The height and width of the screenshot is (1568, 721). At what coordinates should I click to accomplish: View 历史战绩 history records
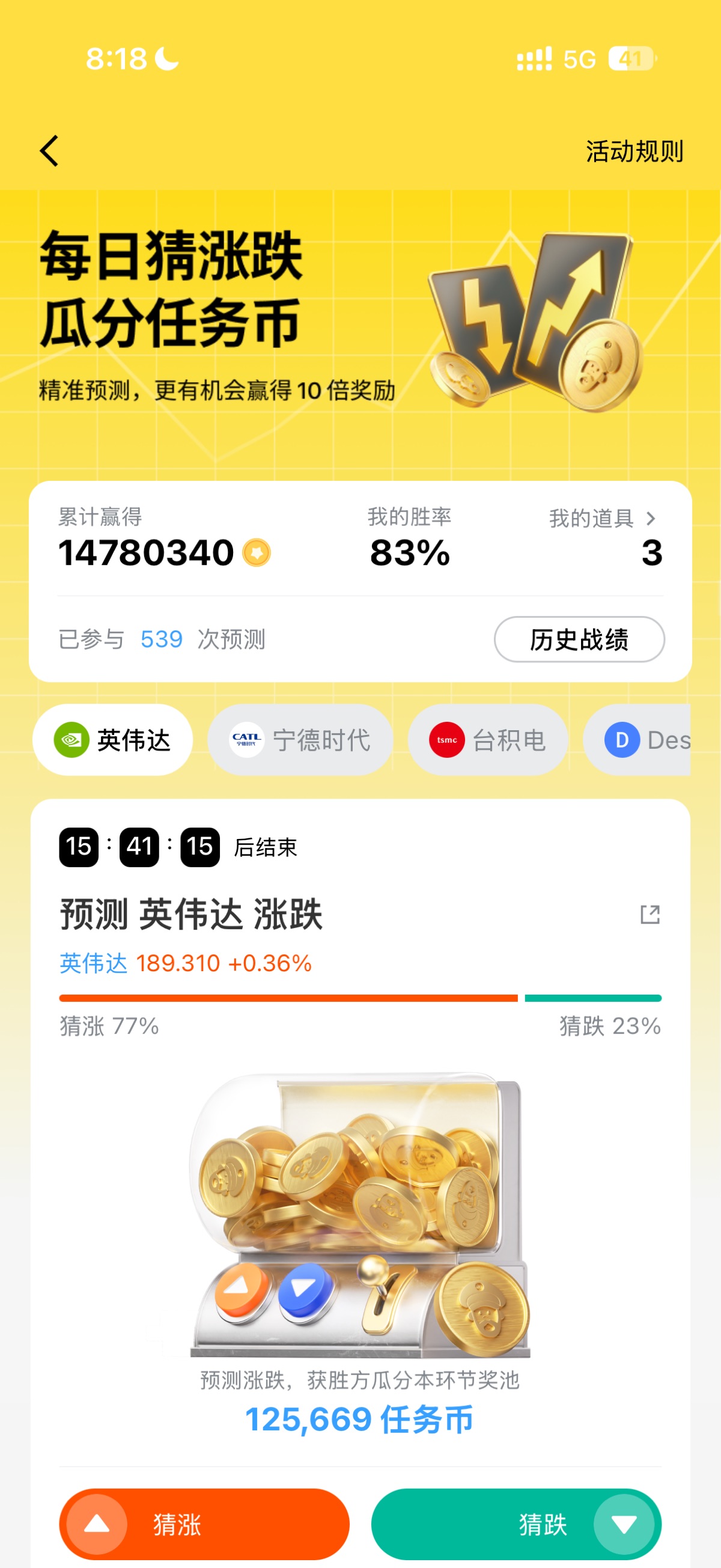(x=579, y=639)
